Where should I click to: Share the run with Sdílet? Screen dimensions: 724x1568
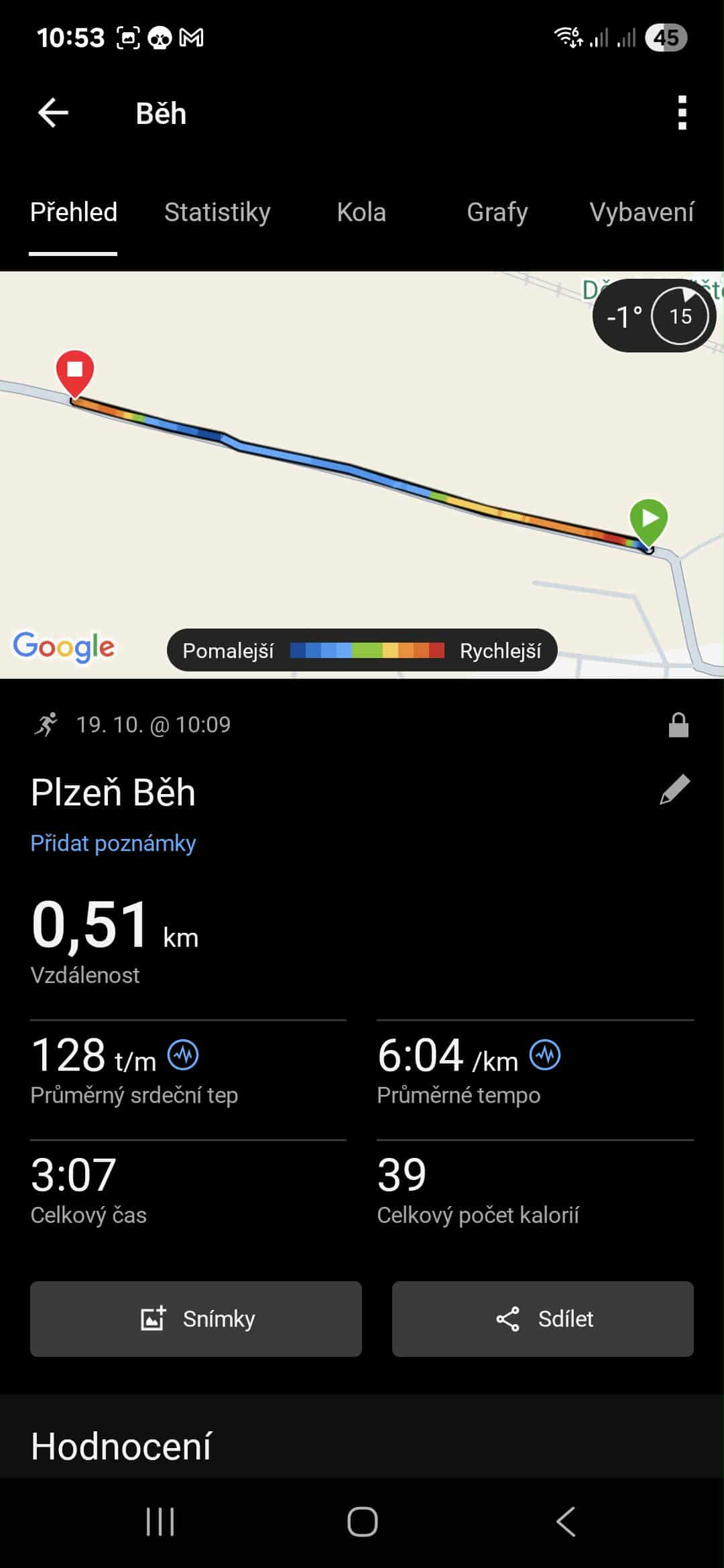coord(542,1319)
